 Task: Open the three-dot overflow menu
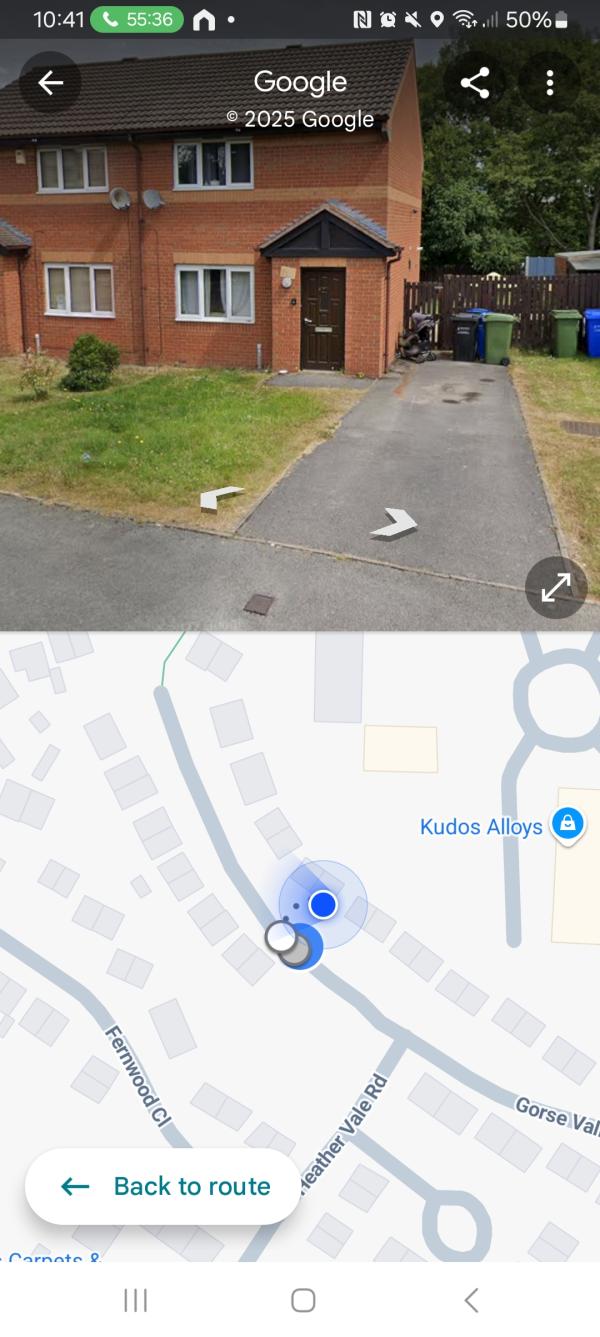549,83
